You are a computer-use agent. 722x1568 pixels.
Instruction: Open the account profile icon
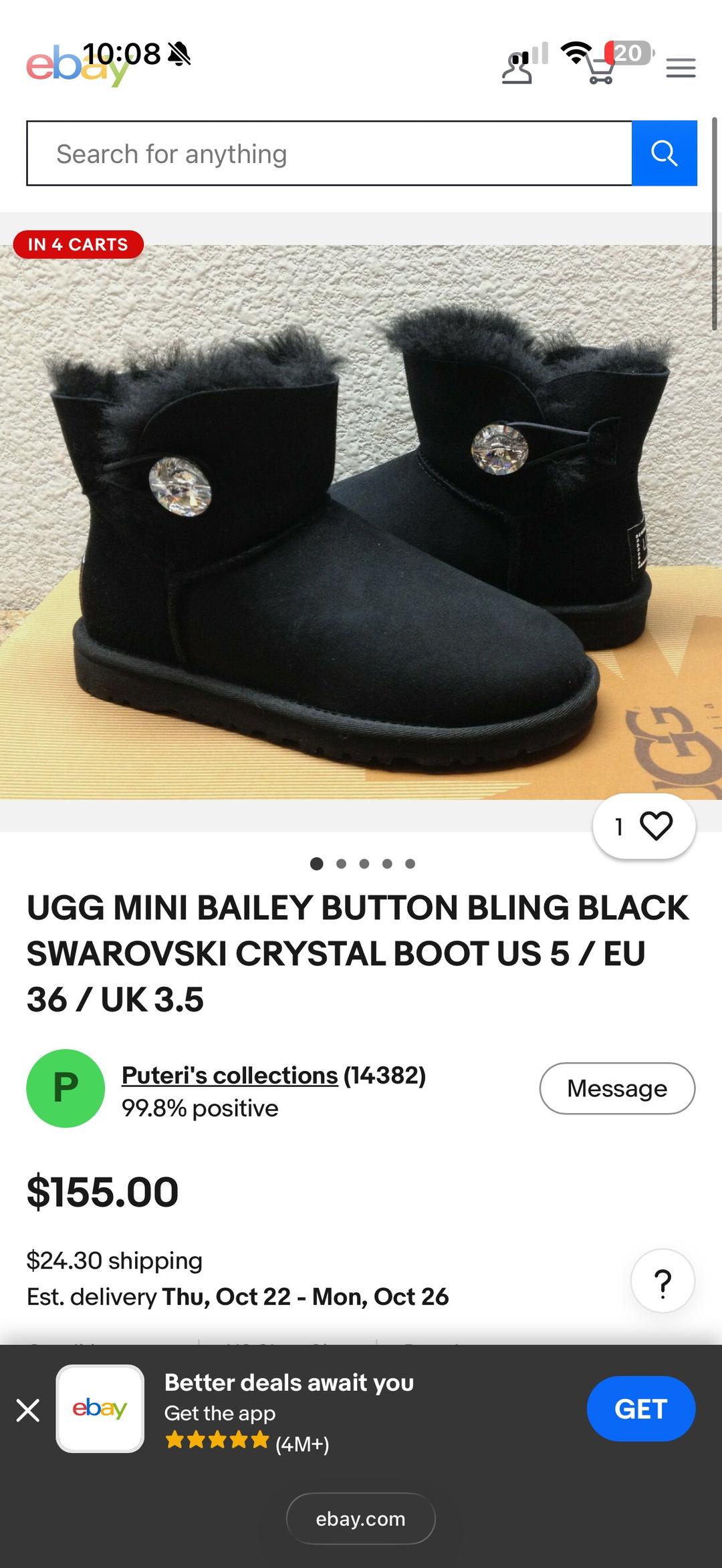517,69
